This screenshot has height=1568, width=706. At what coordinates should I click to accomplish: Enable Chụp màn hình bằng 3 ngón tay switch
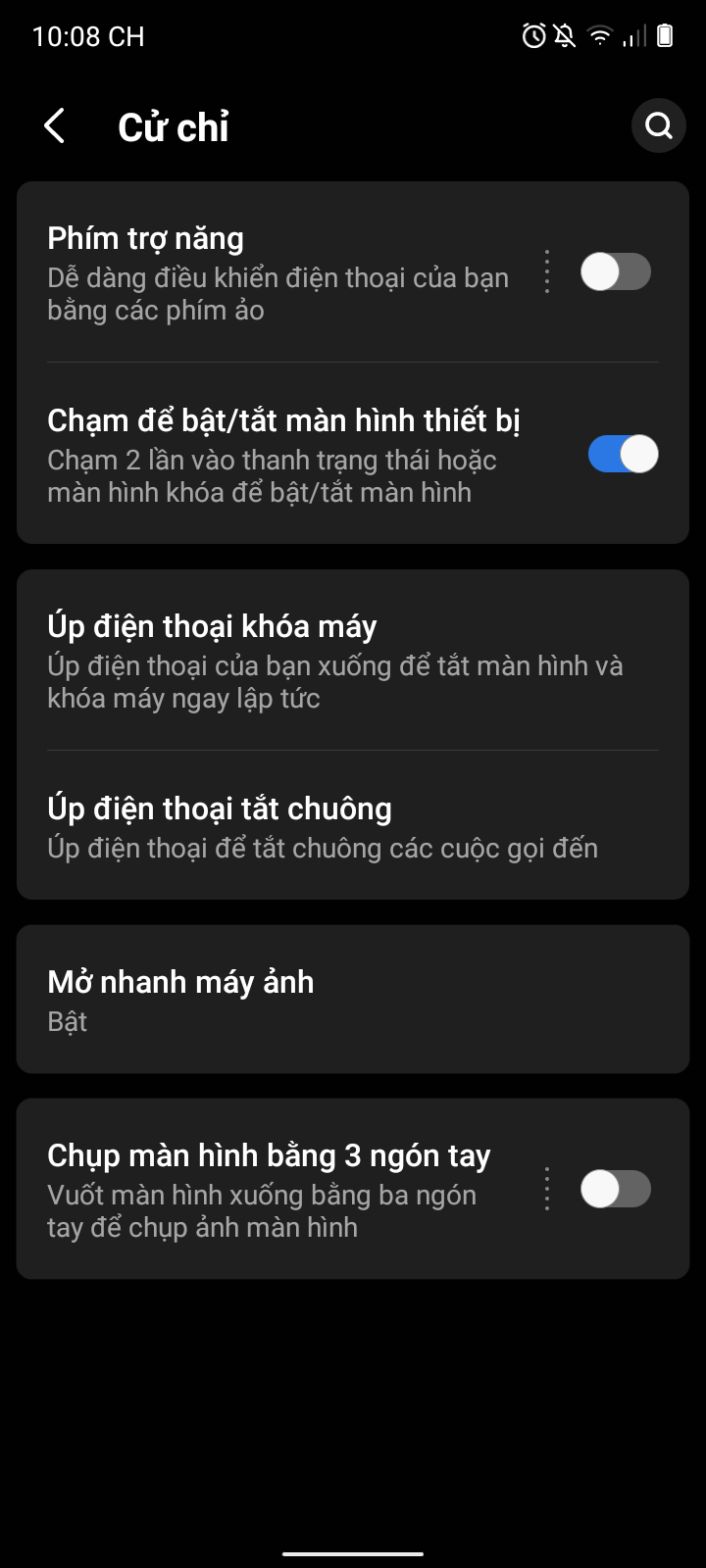coord(615,1189)
